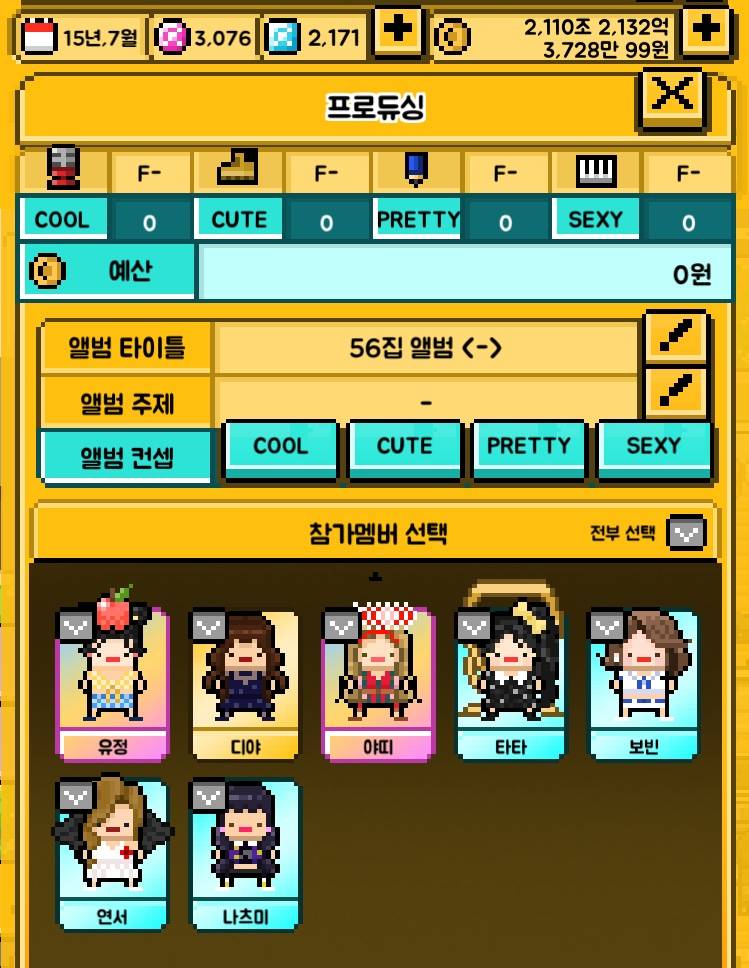
Task: Click the keyboard stat icon
Action: point(594,170)
